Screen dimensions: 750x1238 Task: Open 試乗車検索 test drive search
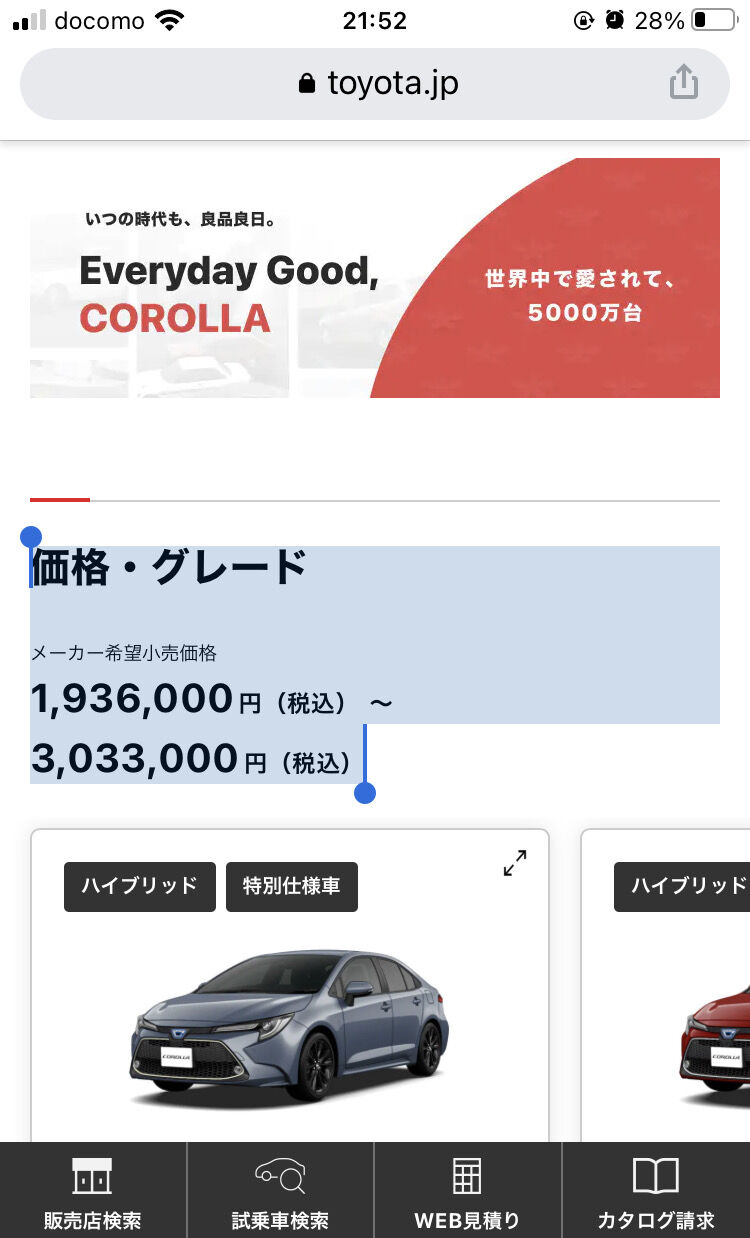(280, 1190)
